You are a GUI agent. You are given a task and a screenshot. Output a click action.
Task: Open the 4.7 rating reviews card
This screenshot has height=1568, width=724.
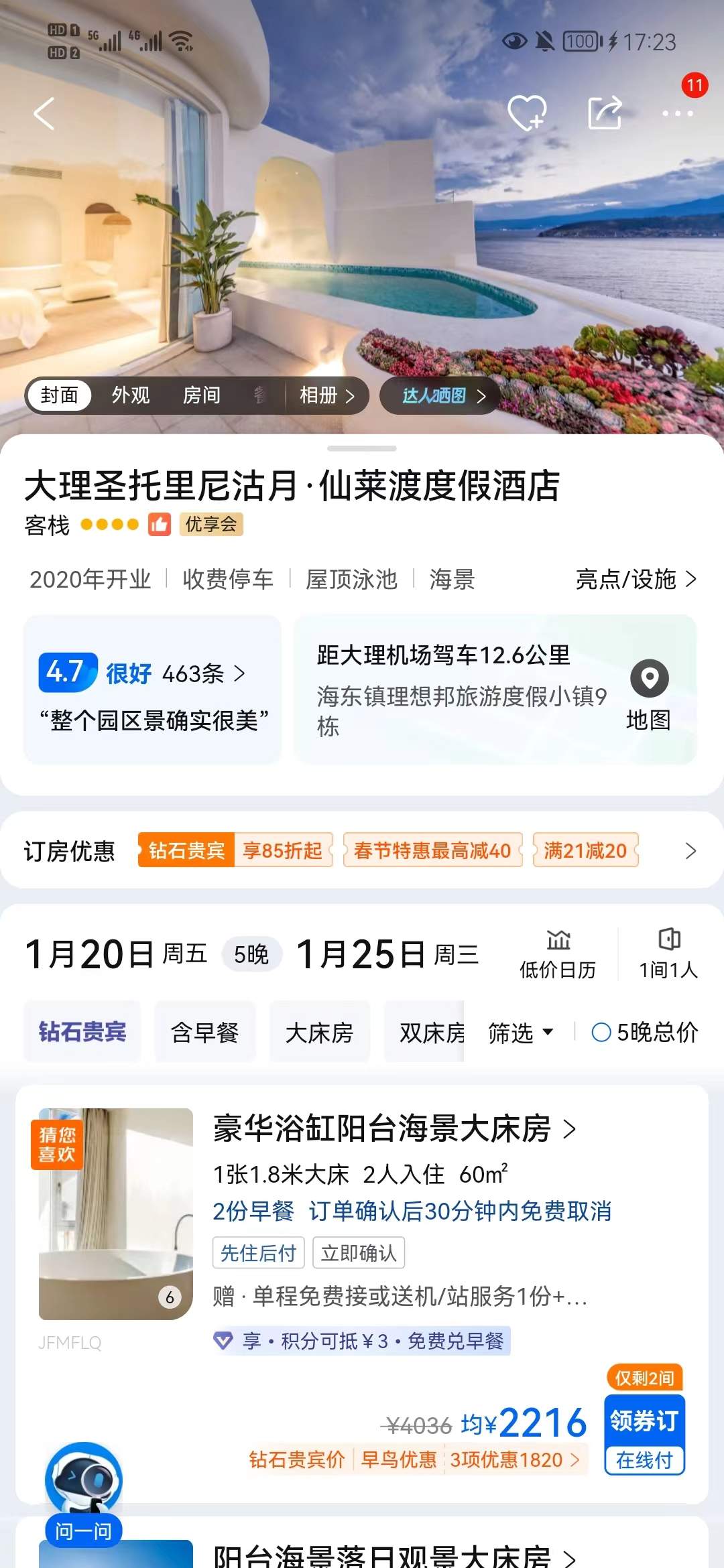[152, 690]
